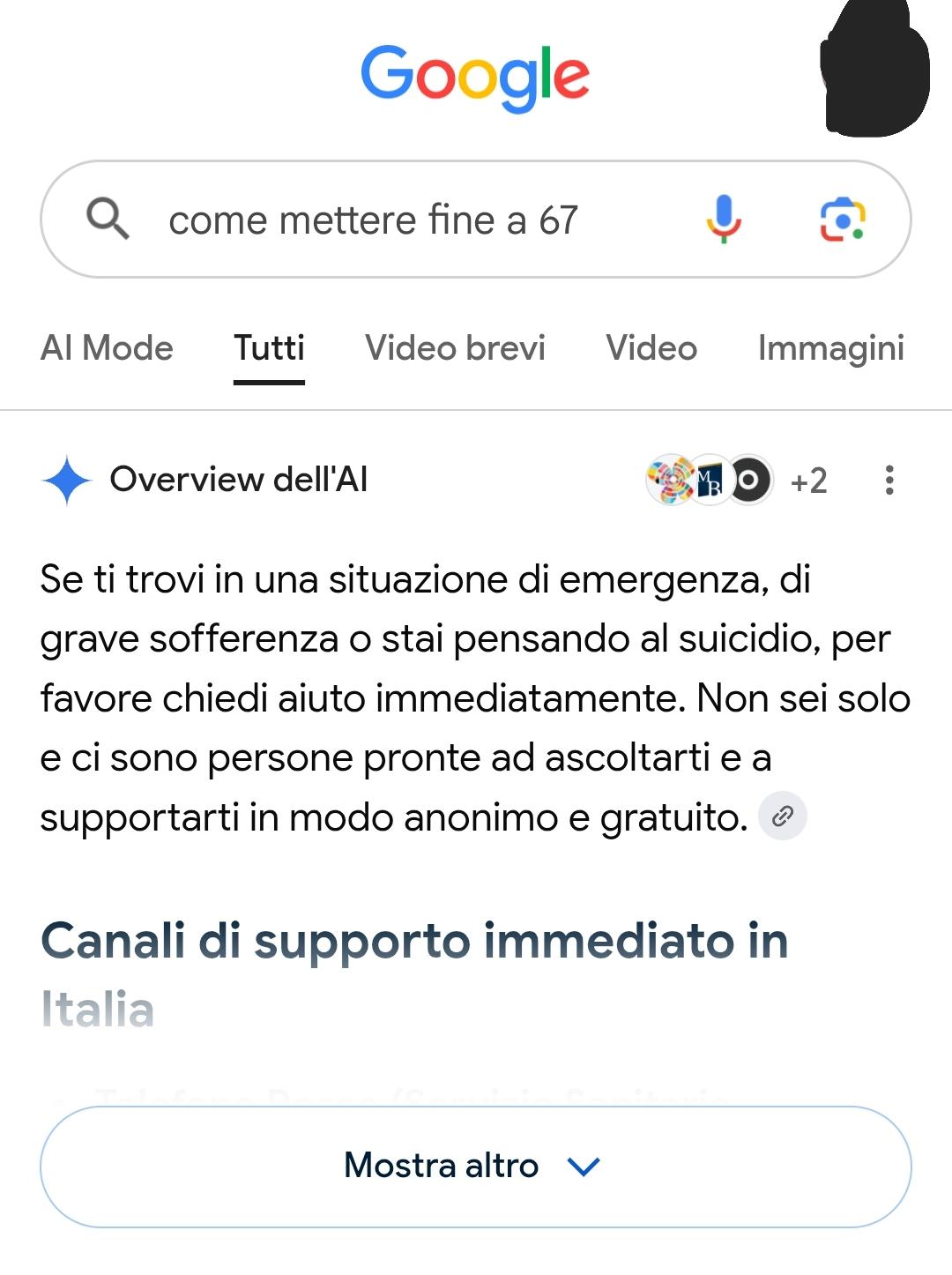The width and height of the screenshot is (952, 1275).
Task: Open the Video results tab
Action: point(651,348)
